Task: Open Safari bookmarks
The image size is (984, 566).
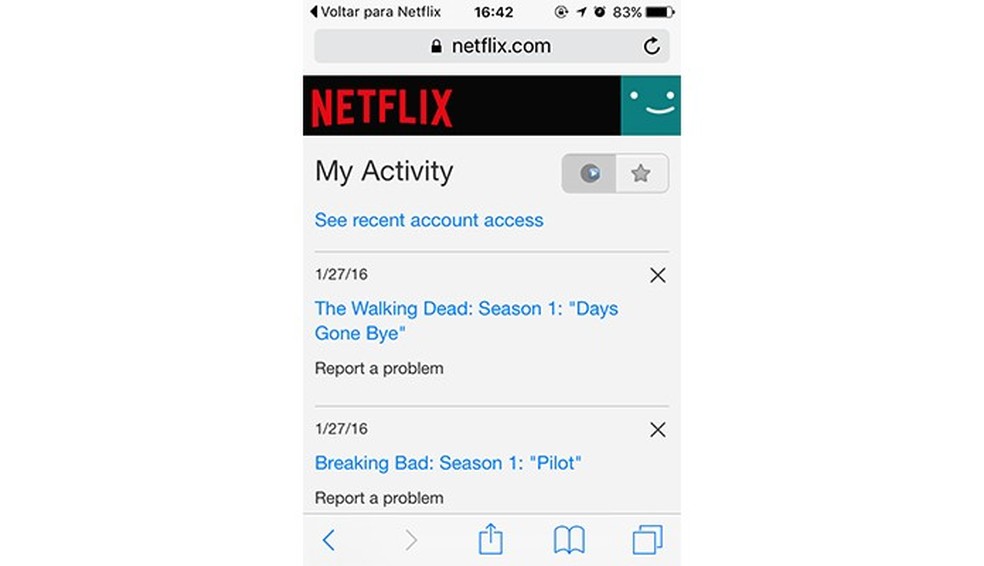Action: click(569, 540)
